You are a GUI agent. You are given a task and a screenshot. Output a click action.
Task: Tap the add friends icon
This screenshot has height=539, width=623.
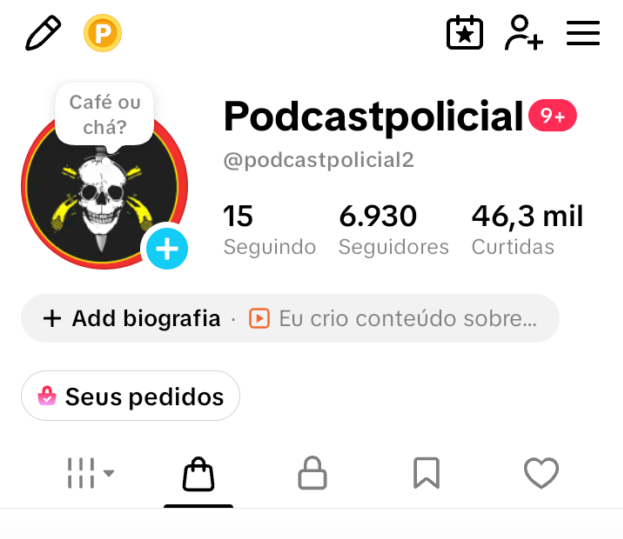click(x=524, y=33)
